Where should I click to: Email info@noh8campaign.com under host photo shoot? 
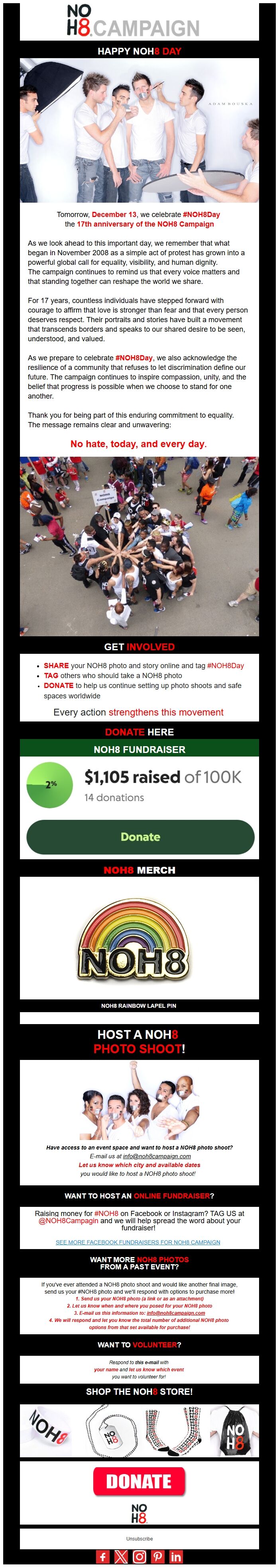[157, 1156]
